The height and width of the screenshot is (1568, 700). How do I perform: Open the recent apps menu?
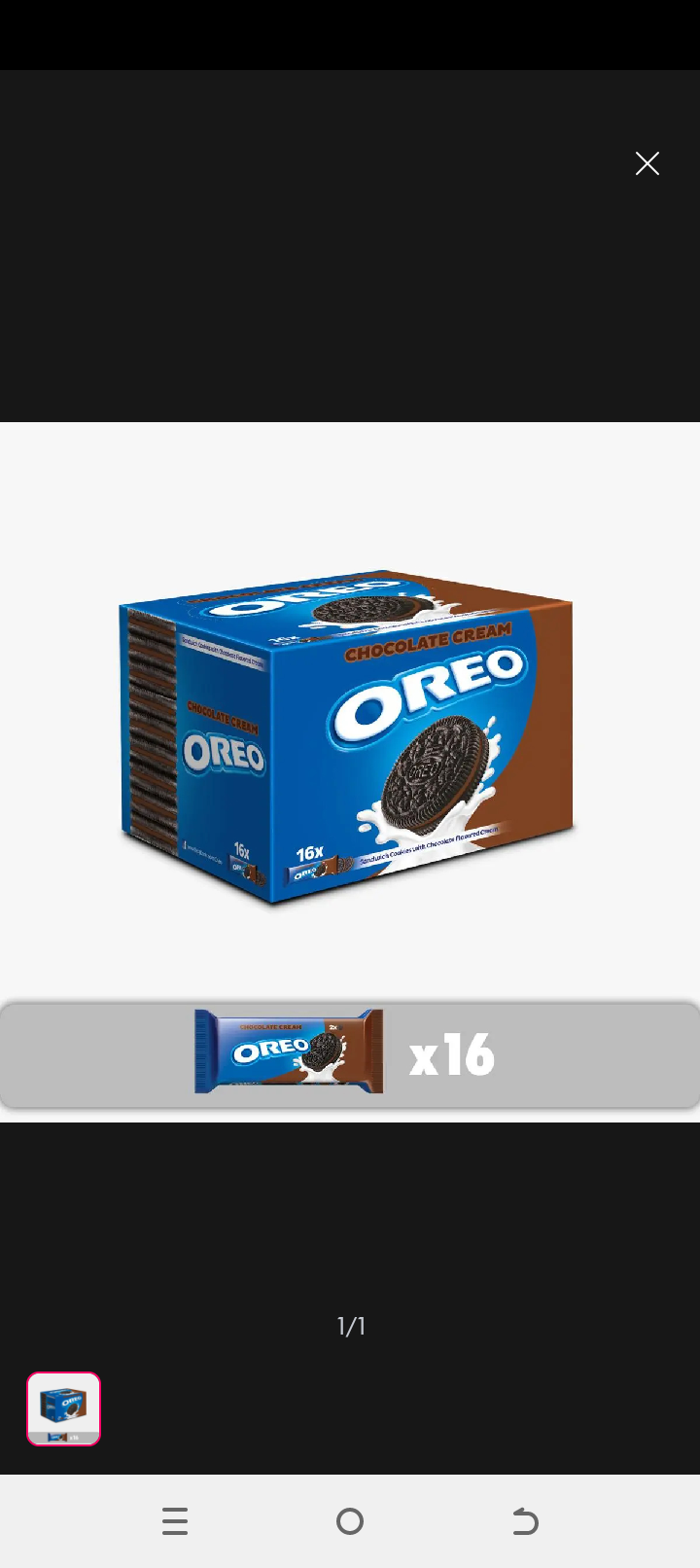tap(175, 1521)
